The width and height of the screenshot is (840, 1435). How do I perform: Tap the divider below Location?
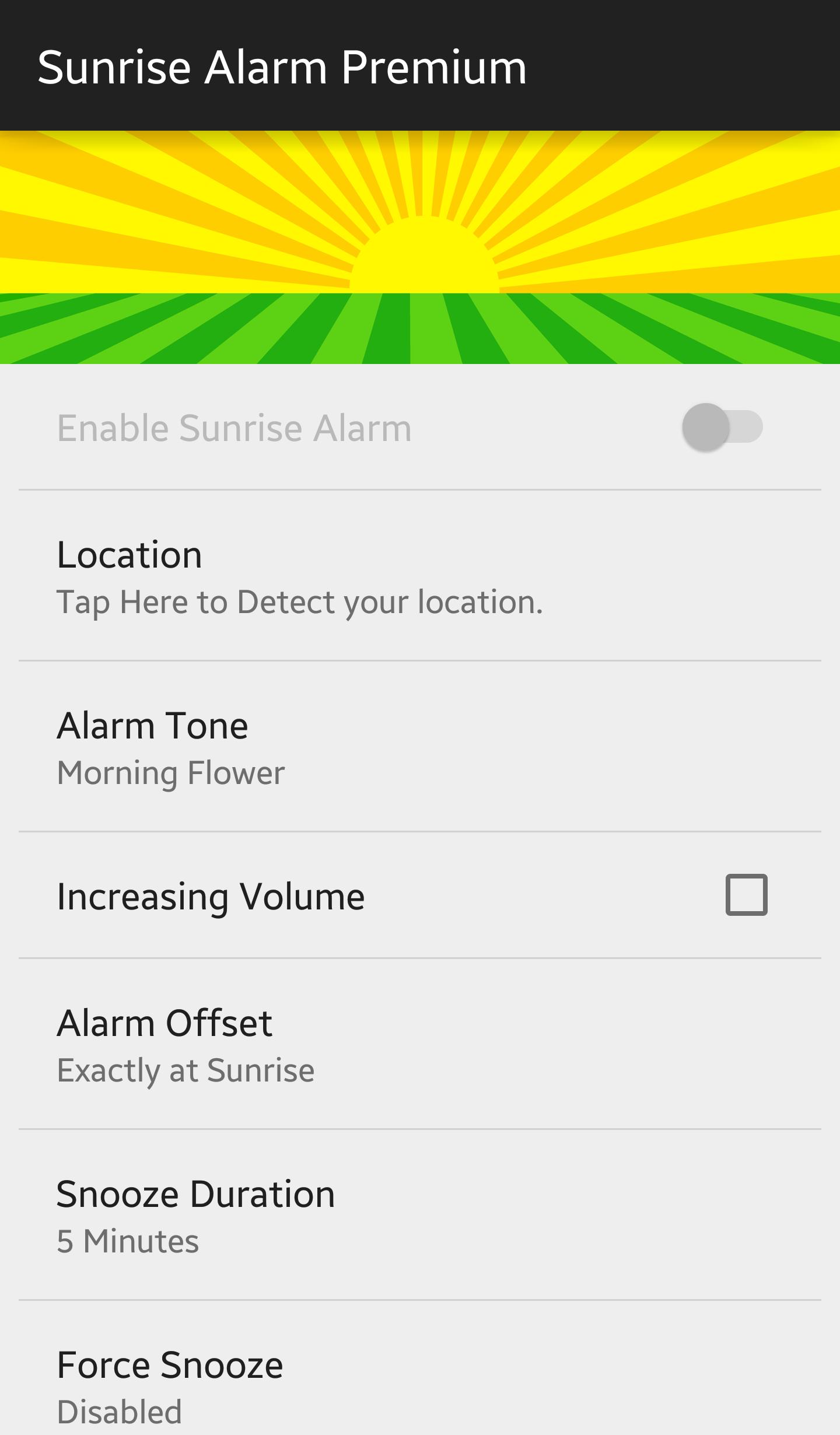coord(420,660)
